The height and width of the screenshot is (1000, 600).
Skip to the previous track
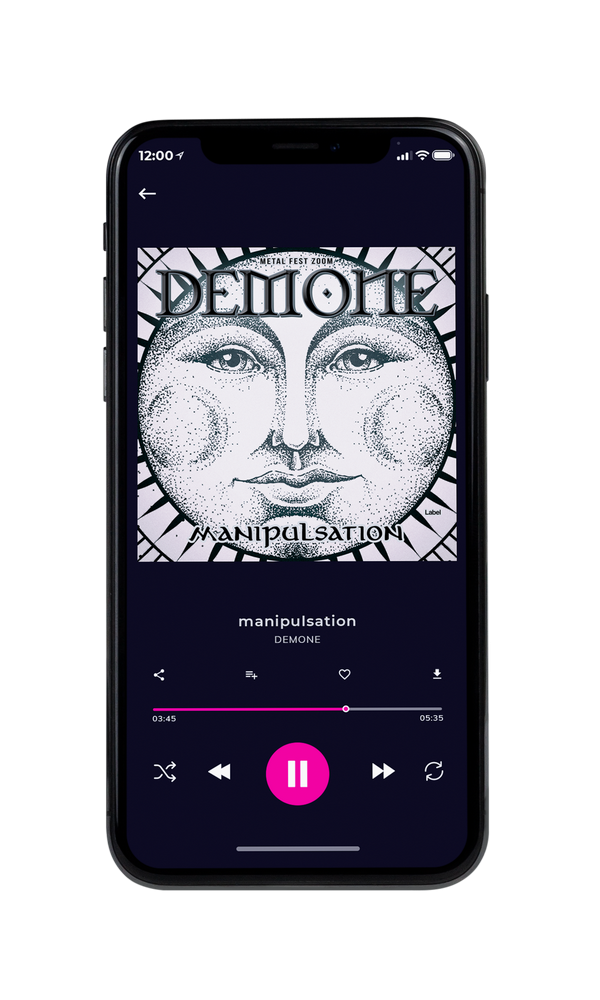pyautogui.click(x=219, y=772)
